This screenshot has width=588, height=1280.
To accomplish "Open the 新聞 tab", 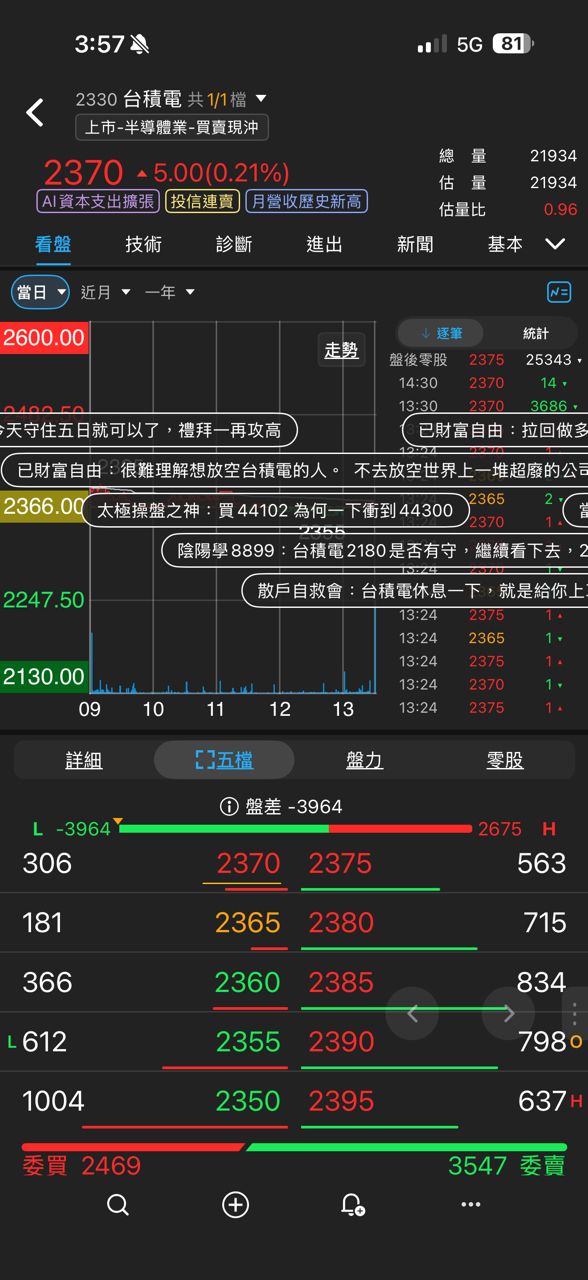I will click(415, 244).
